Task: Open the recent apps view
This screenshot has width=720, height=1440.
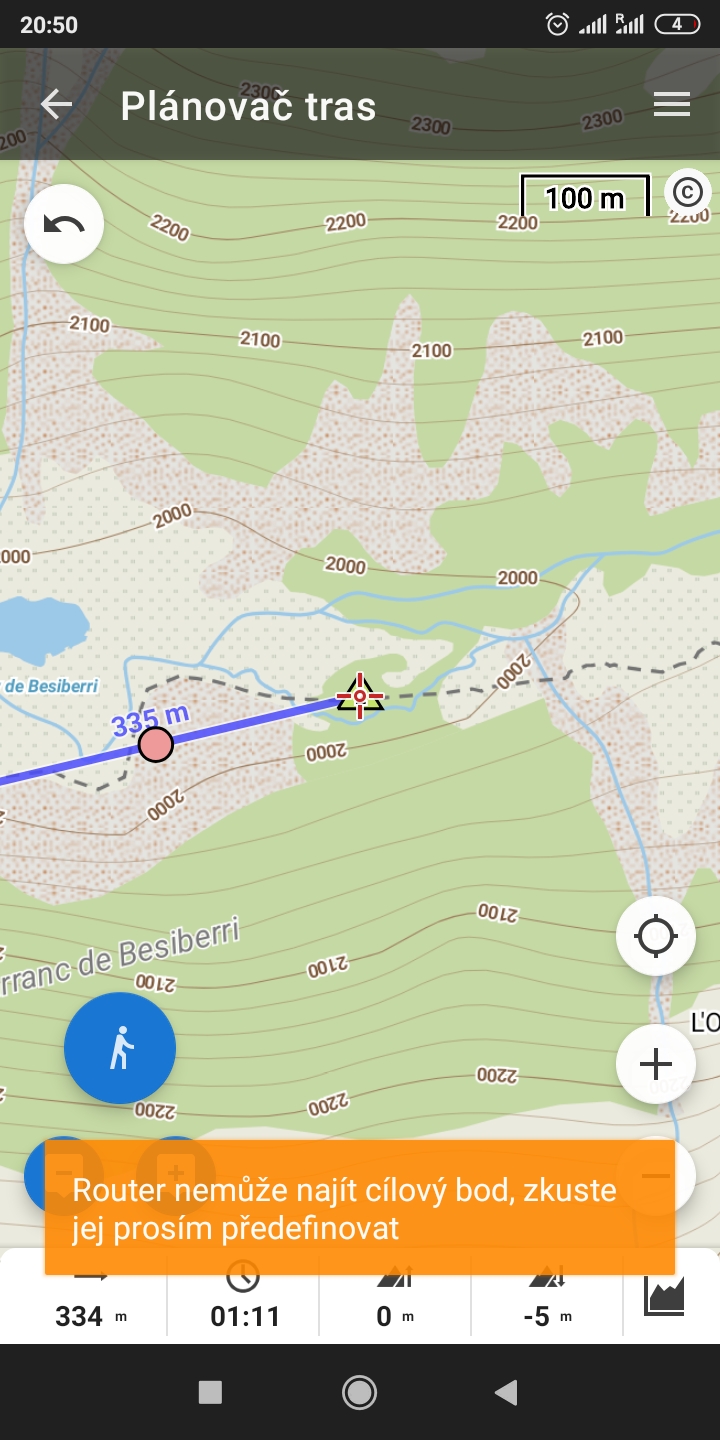Action: pyautogui.click(x=210, y=1392)
